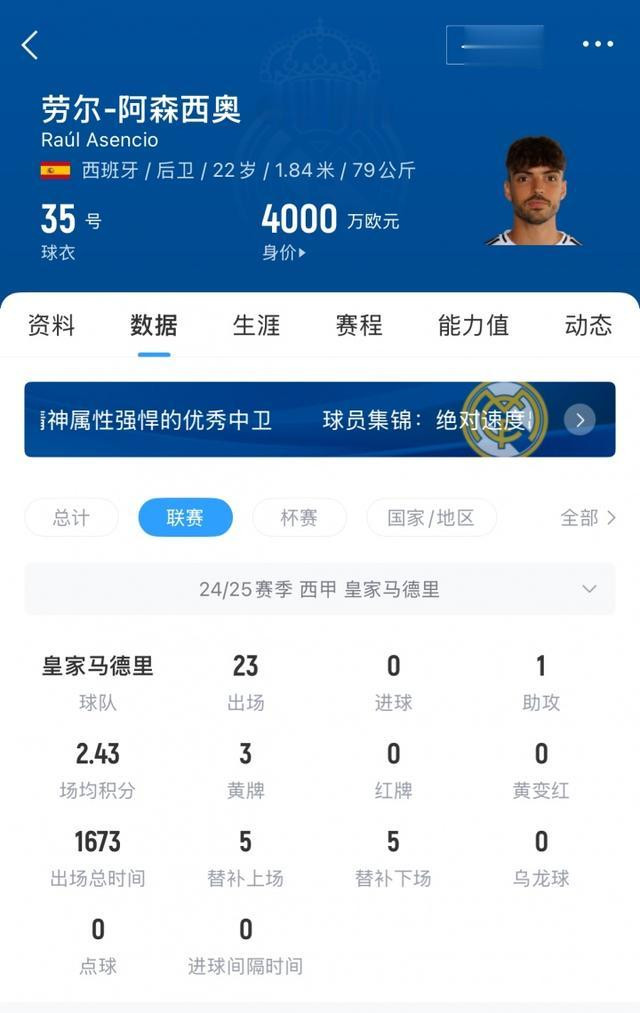Tap the blurred button in the header
Viewport: 640px width, 1013px height.
pos(495,45)
